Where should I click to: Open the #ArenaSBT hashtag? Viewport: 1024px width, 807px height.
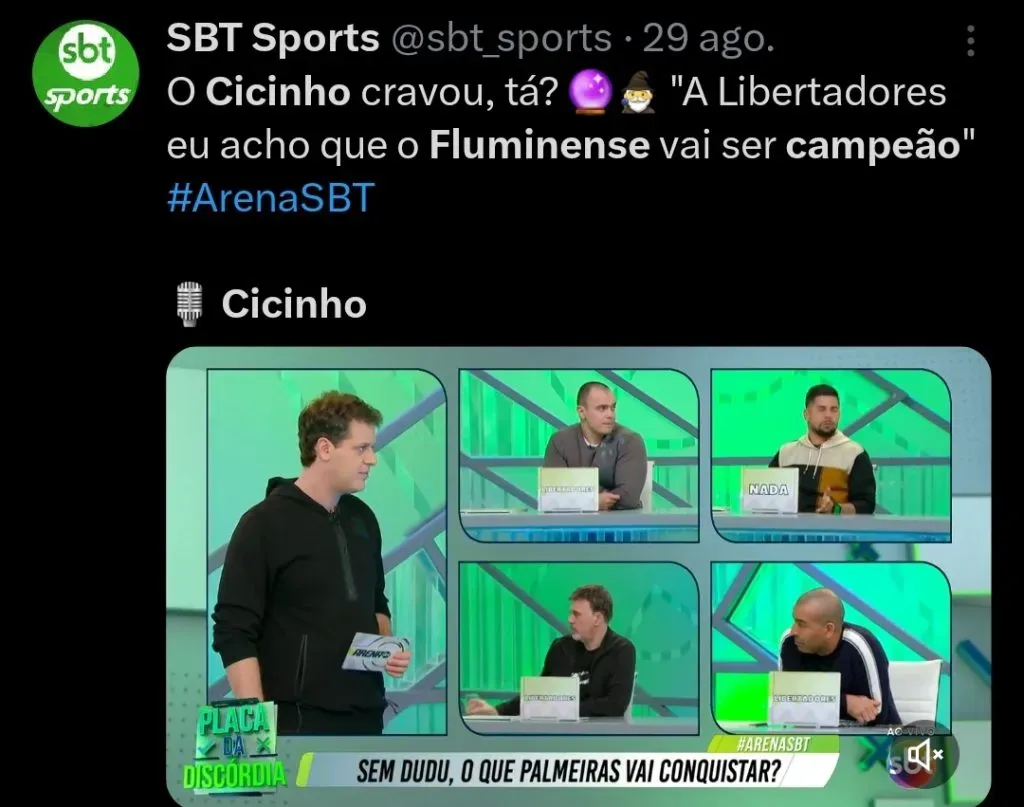pyautogui.click(x=269, y=198)
